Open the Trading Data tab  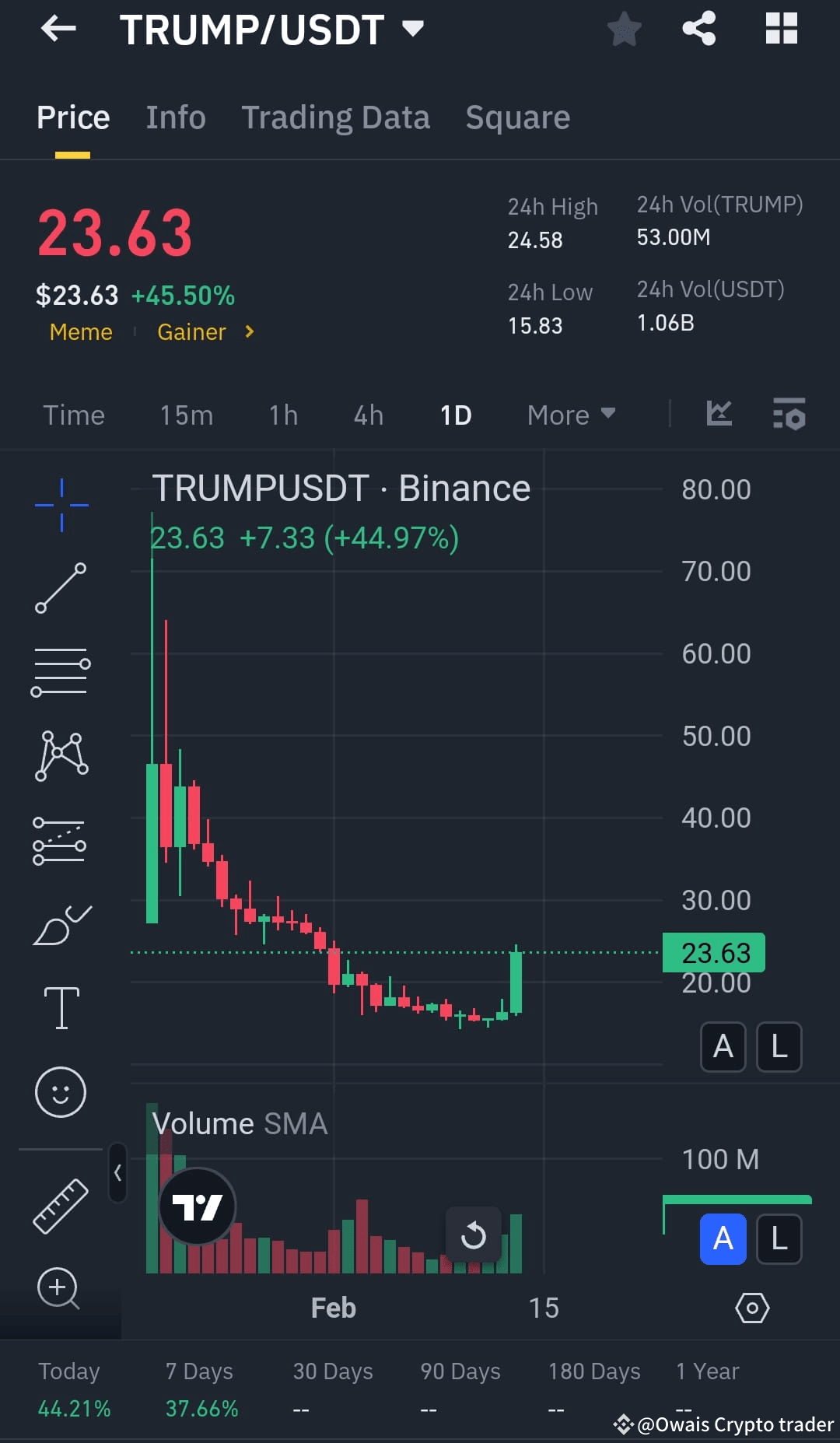(x=336, y=117)
